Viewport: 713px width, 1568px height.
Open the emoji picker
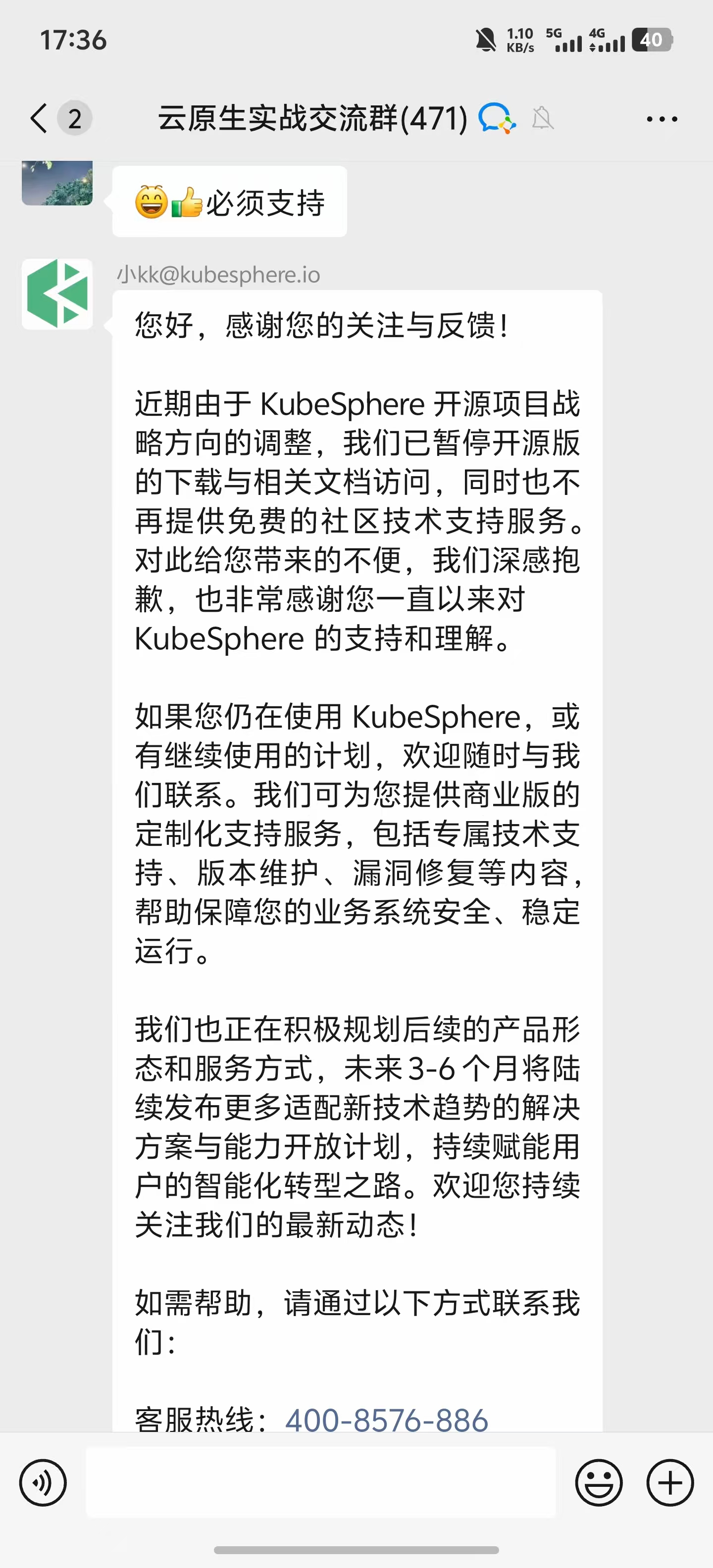coord(599,1482)
